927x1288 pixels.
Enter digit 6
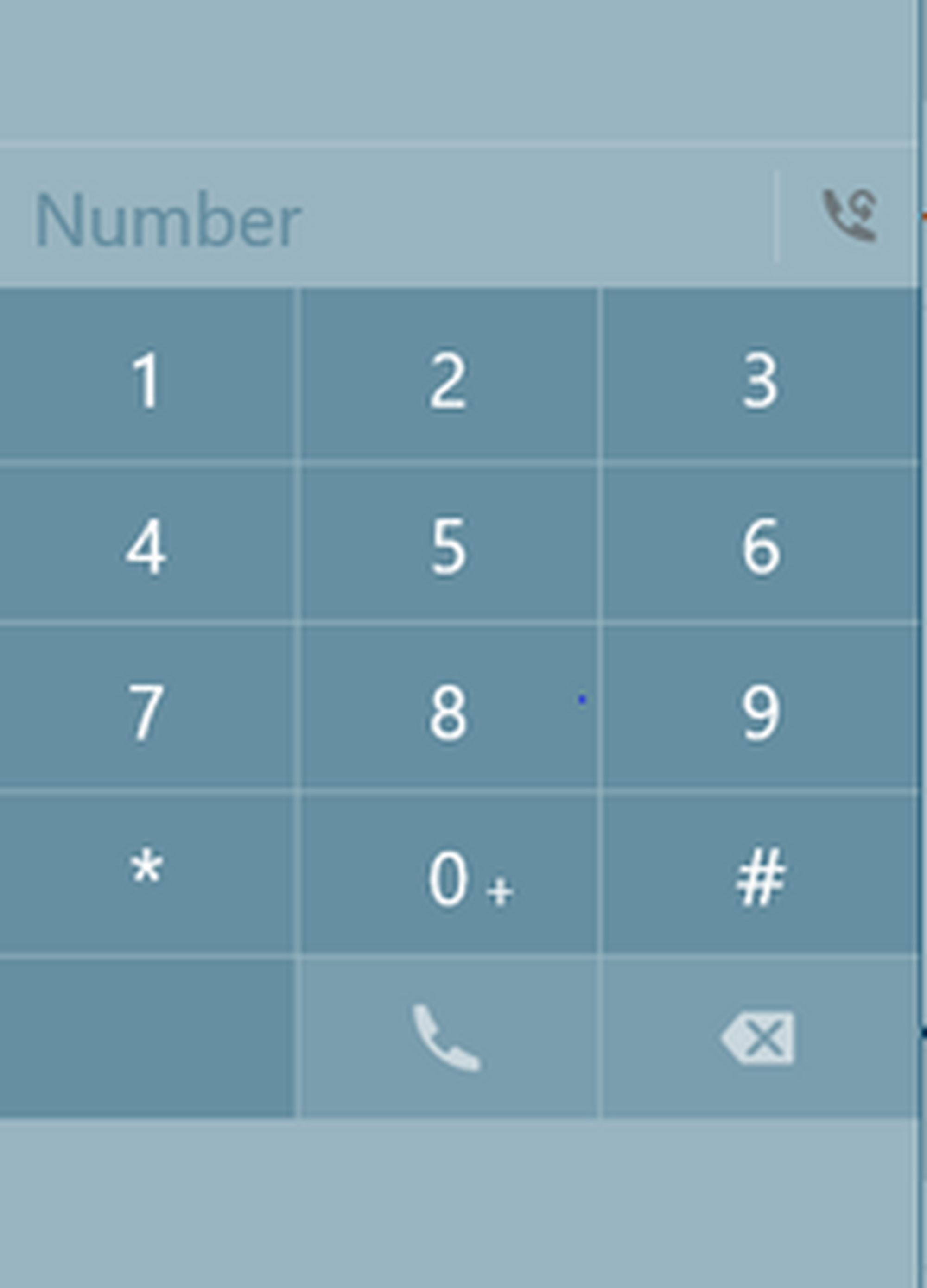point(760,546)
